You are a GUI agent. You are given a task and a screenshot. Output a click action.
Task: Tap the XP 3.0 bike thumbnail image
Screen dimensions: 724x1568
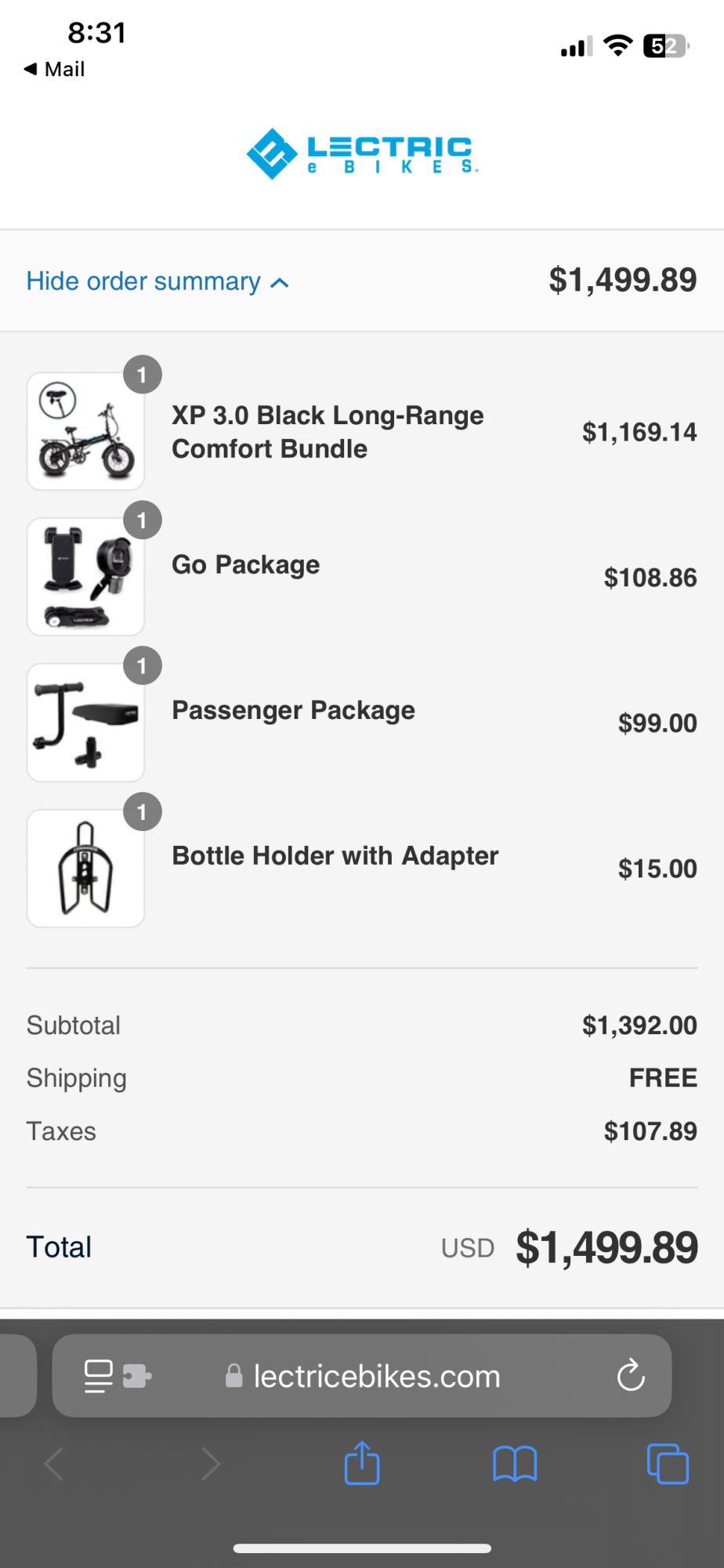click(85, 431)
